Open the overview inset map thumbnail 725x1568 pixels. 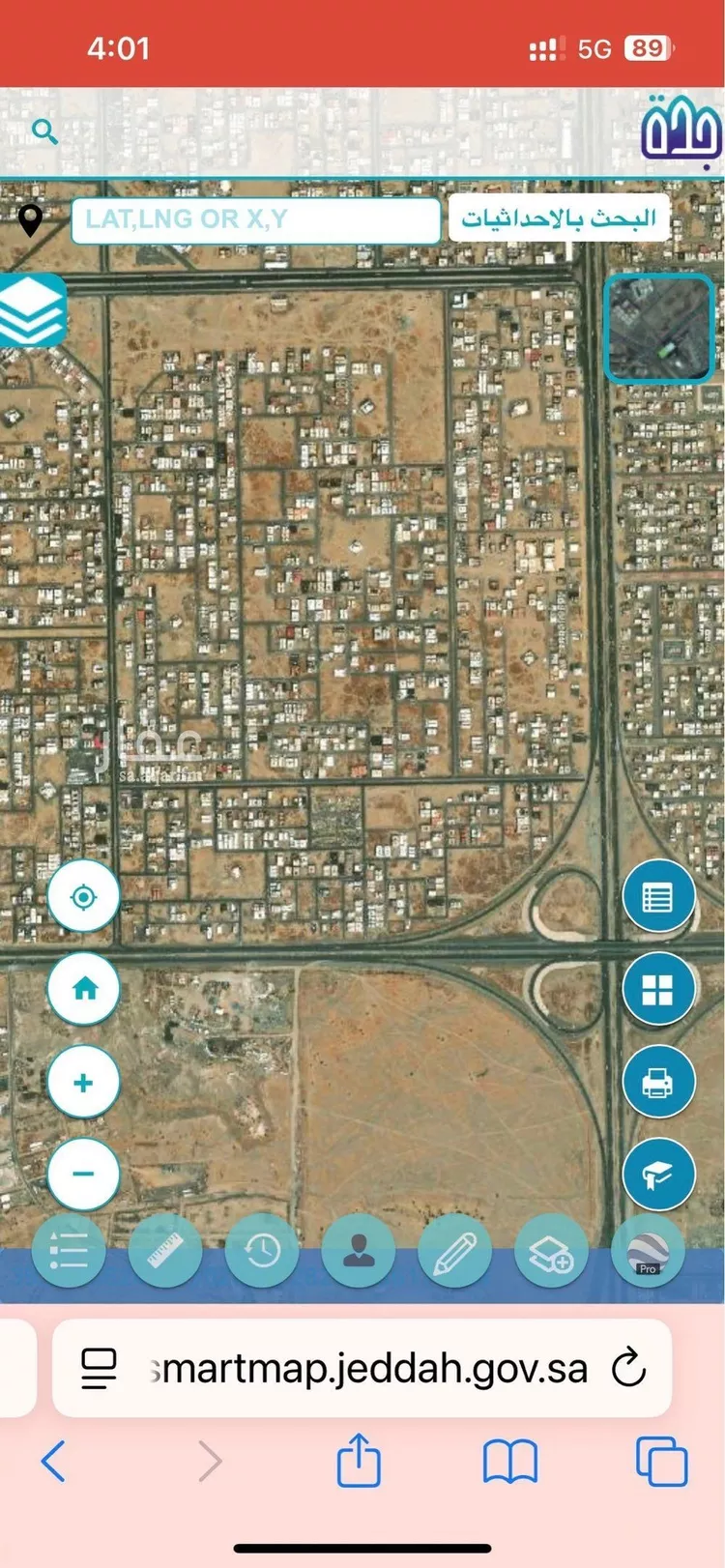[x=659, y=329]
